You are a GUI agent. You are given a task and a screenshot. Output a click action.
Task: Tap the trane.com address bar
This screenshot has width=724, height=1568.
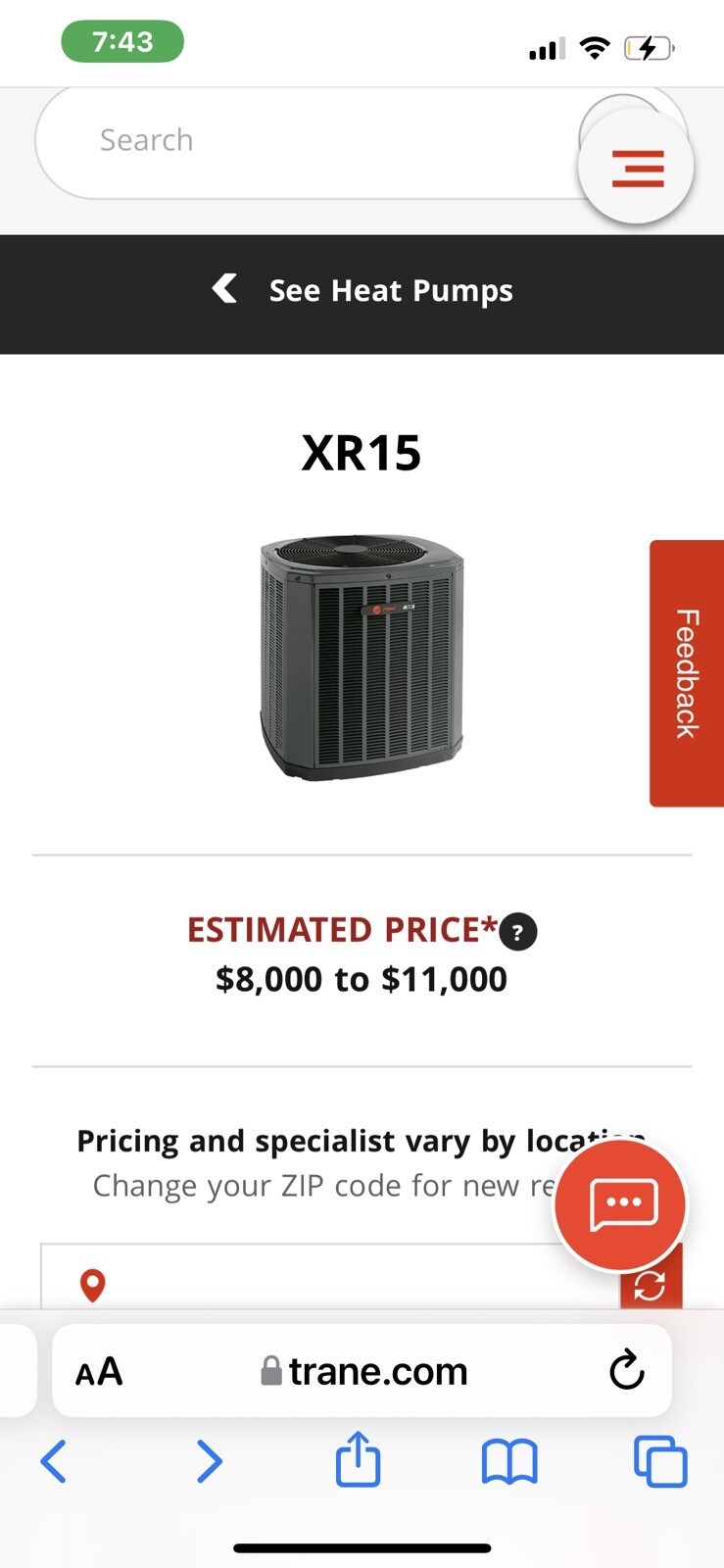tap(364, 1371)
